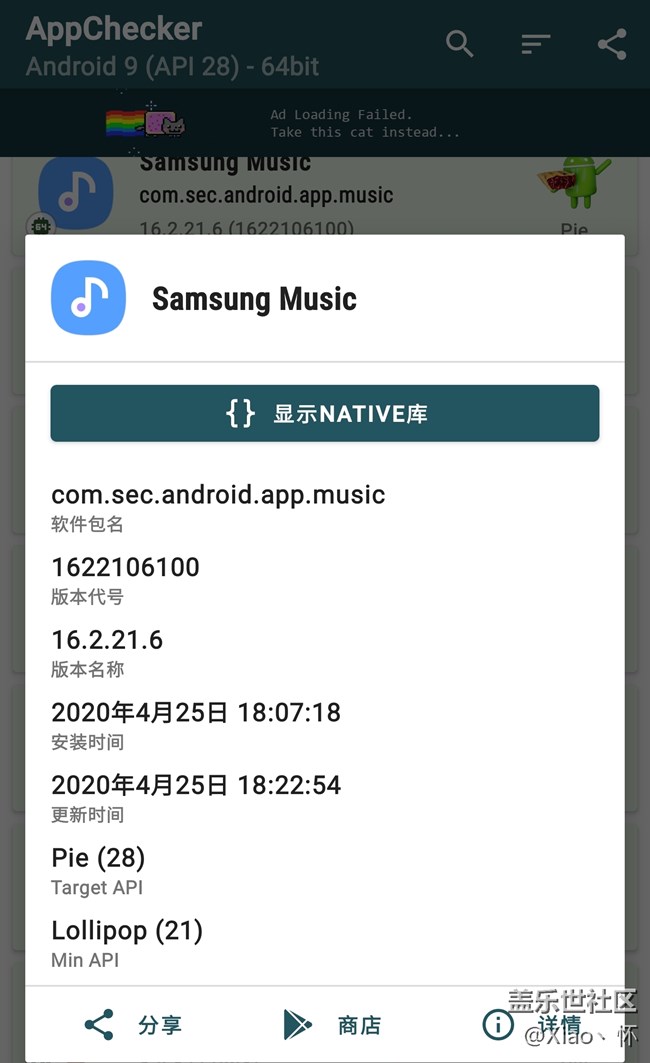The image size is (650, 1063).
Task: Open the sort/filter options icon
Action: [536, 44]
